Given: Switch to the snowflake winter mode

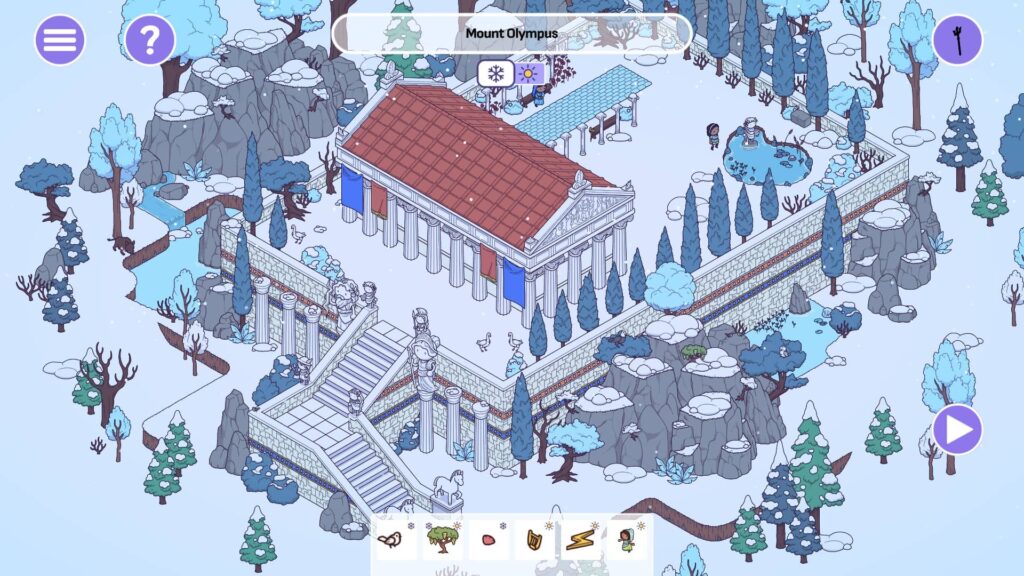Looking at the screenshot, I should (495, 73).
